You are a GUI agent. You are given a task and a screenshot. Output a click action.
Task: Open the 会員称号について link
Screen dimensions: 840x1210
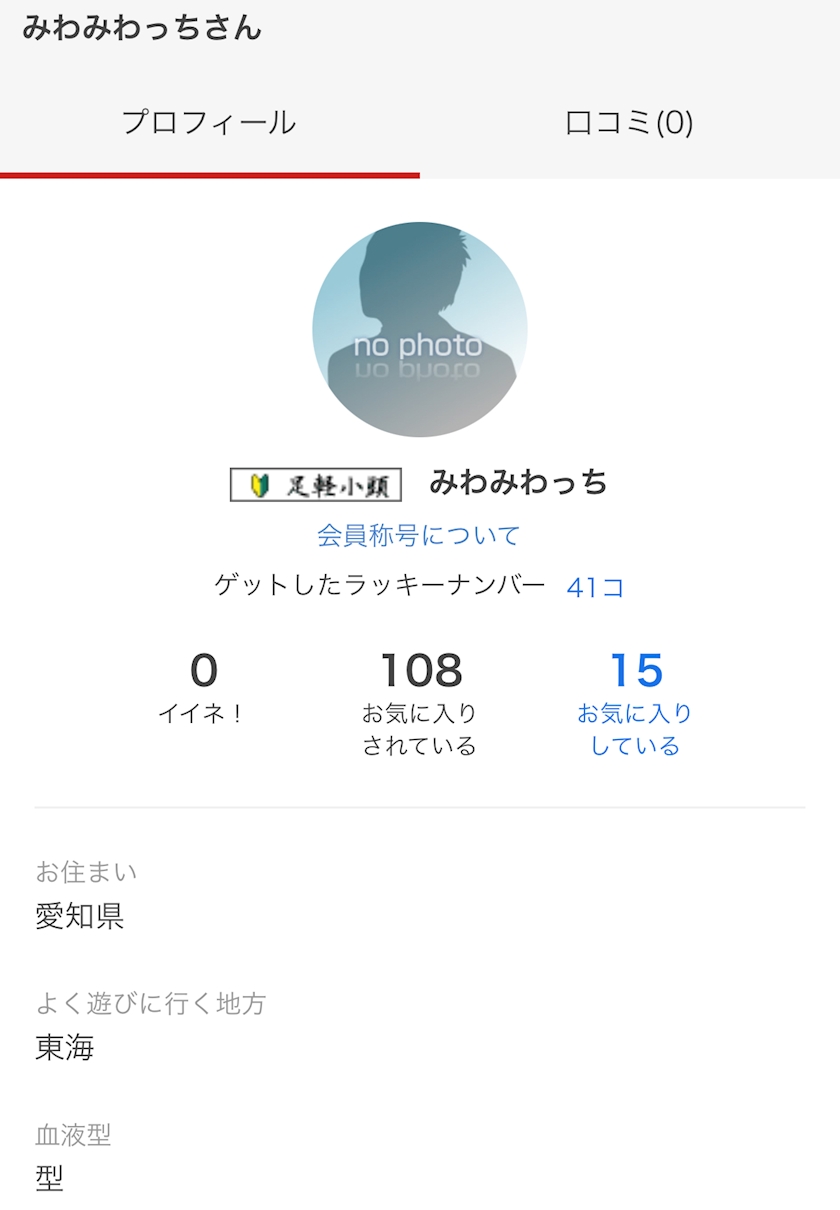(x=419, y=536)
